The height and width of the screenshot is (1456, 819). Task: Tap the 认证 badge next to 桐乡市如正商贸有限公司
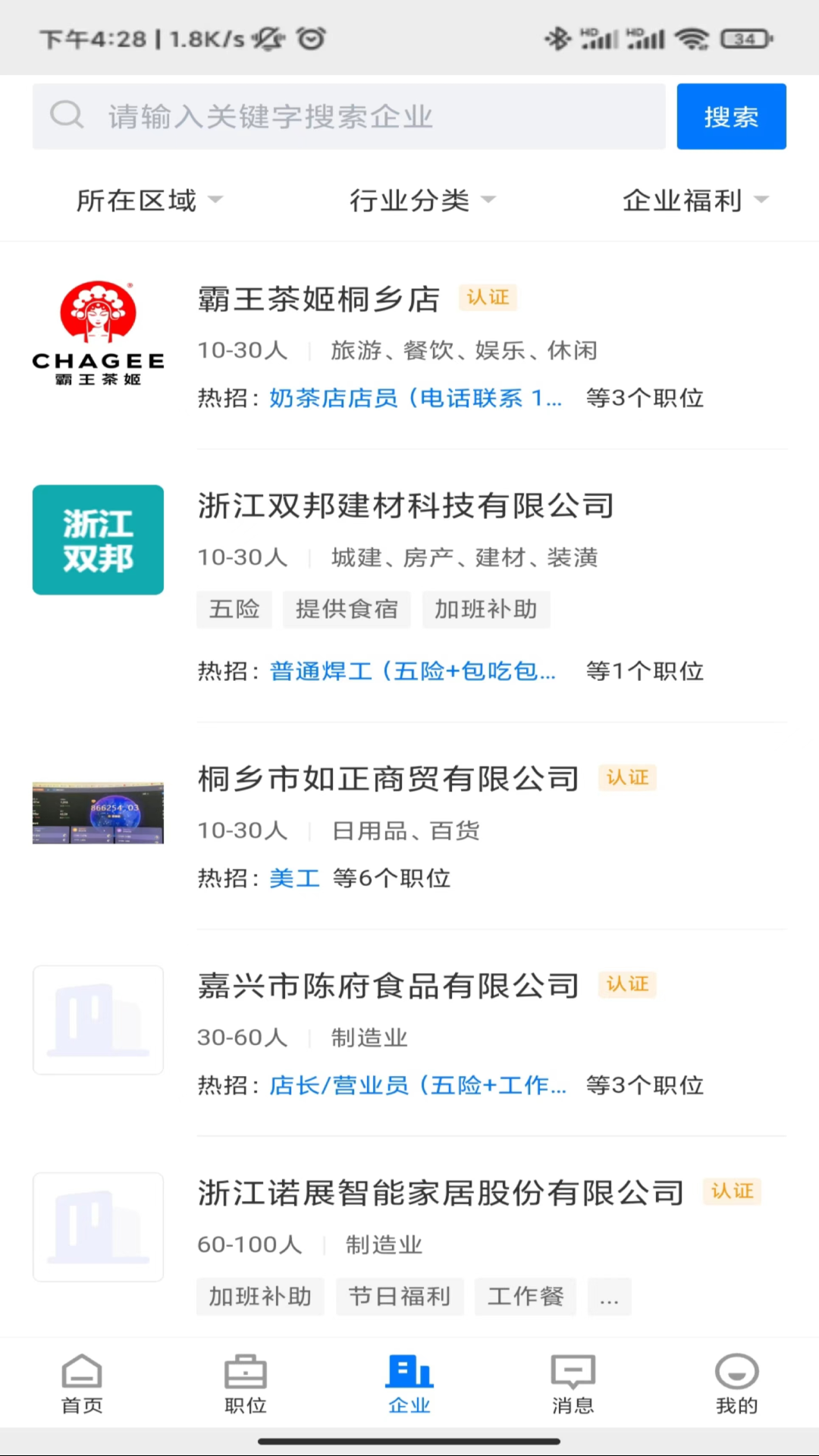626,777
